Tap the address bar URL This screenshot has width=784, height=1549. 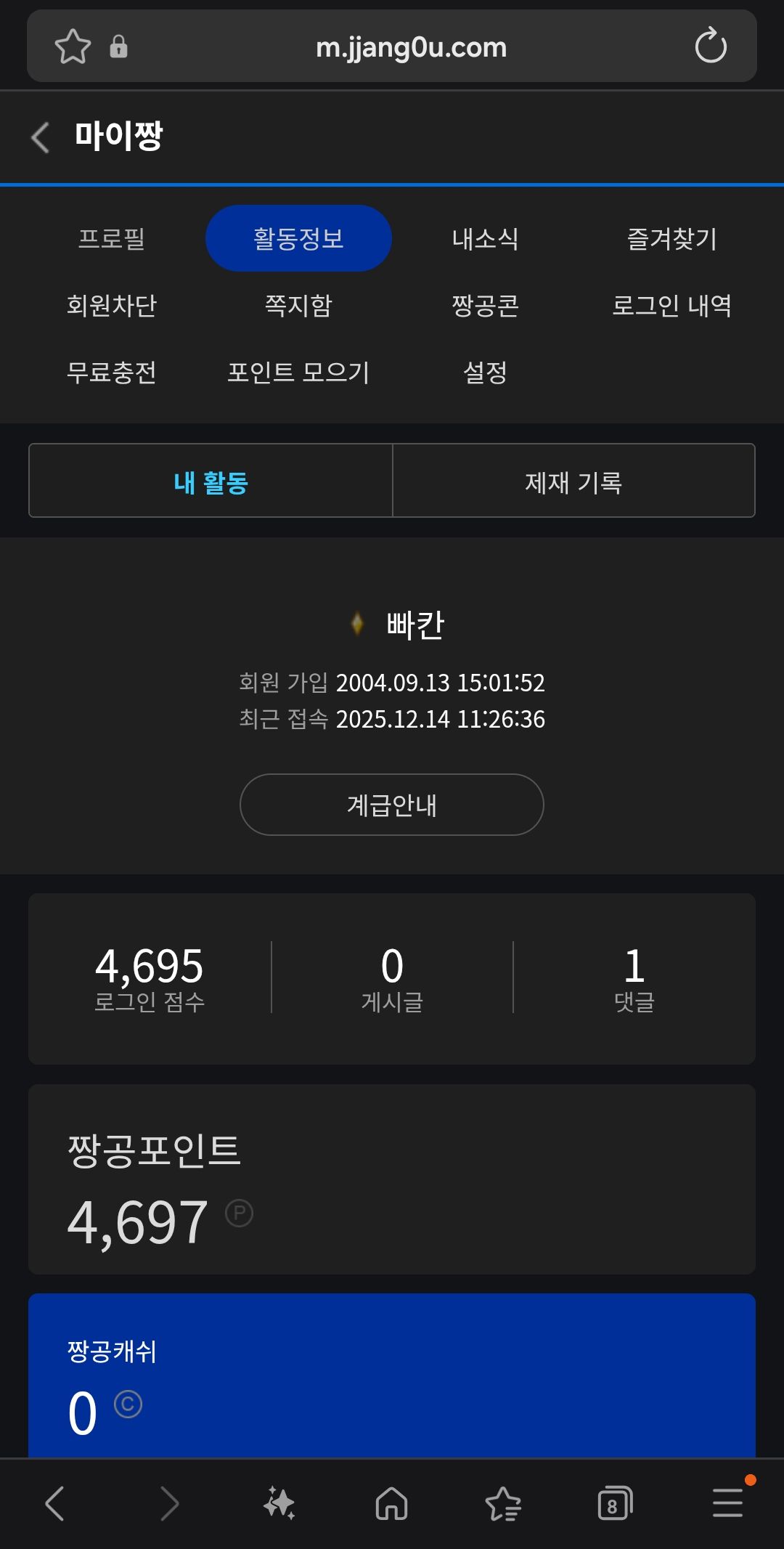point(411,47)
